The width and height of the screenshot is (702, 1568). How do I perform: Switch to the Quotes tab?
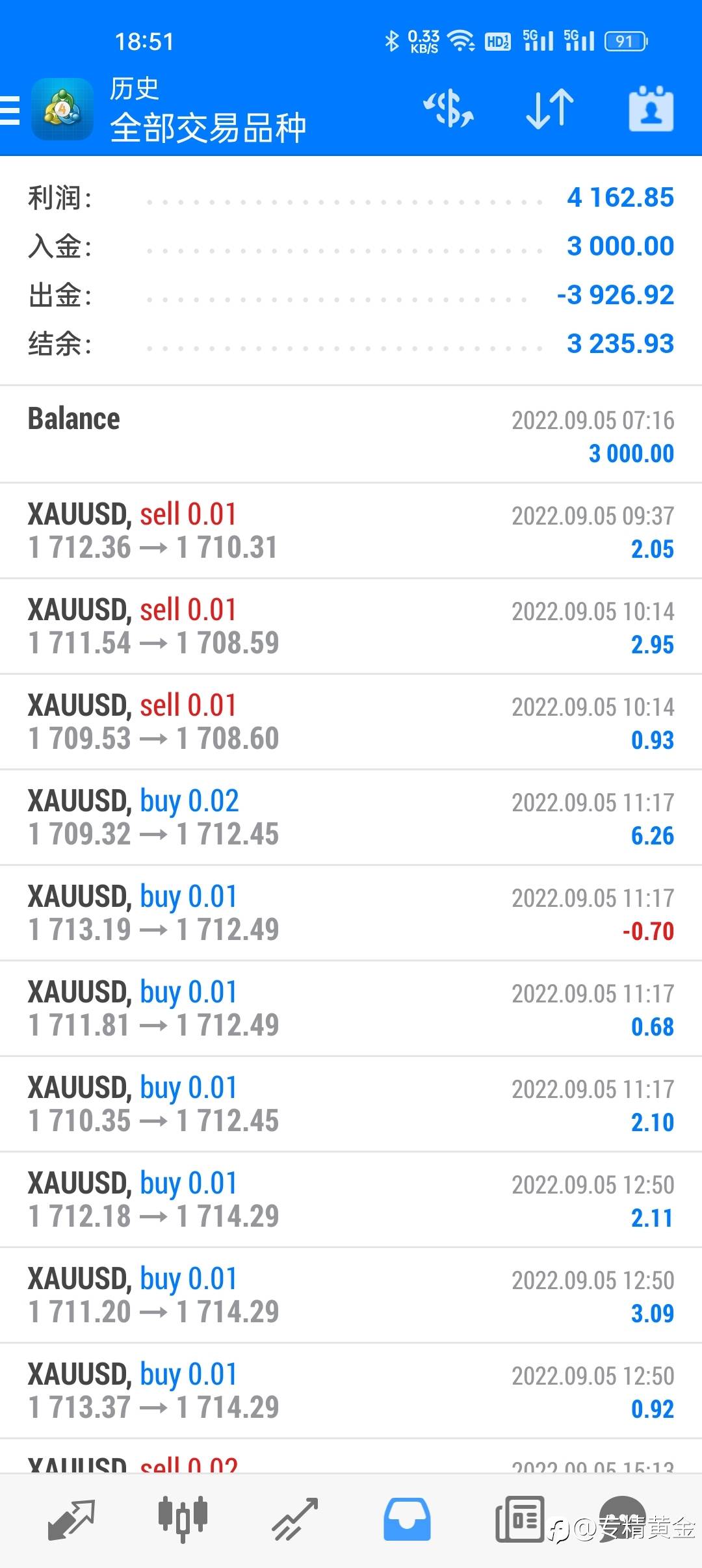click(71, 1520)
